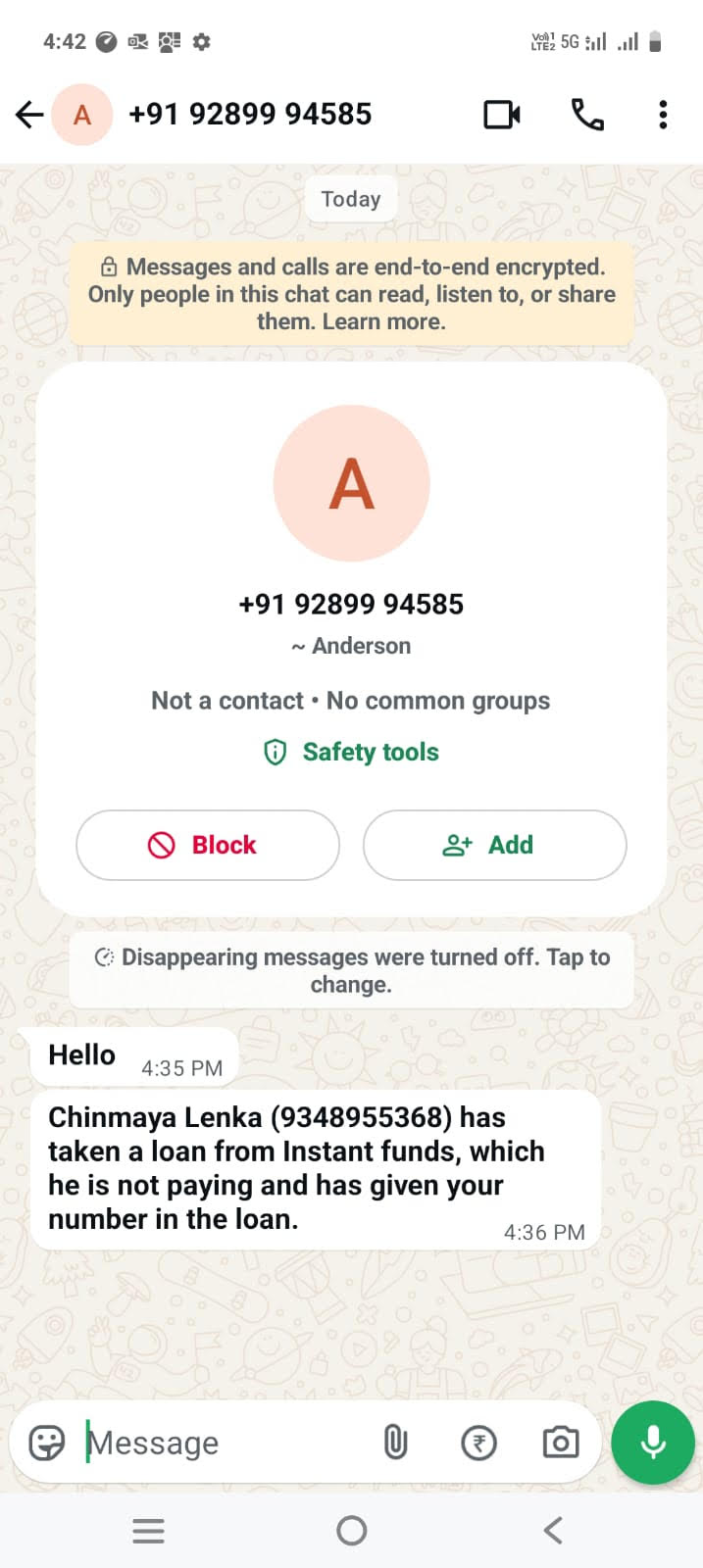The width and height of the screenshot is (703, 1568).
Task: Open the emoji and sticker picker
Action: (x=46, y=1443)
